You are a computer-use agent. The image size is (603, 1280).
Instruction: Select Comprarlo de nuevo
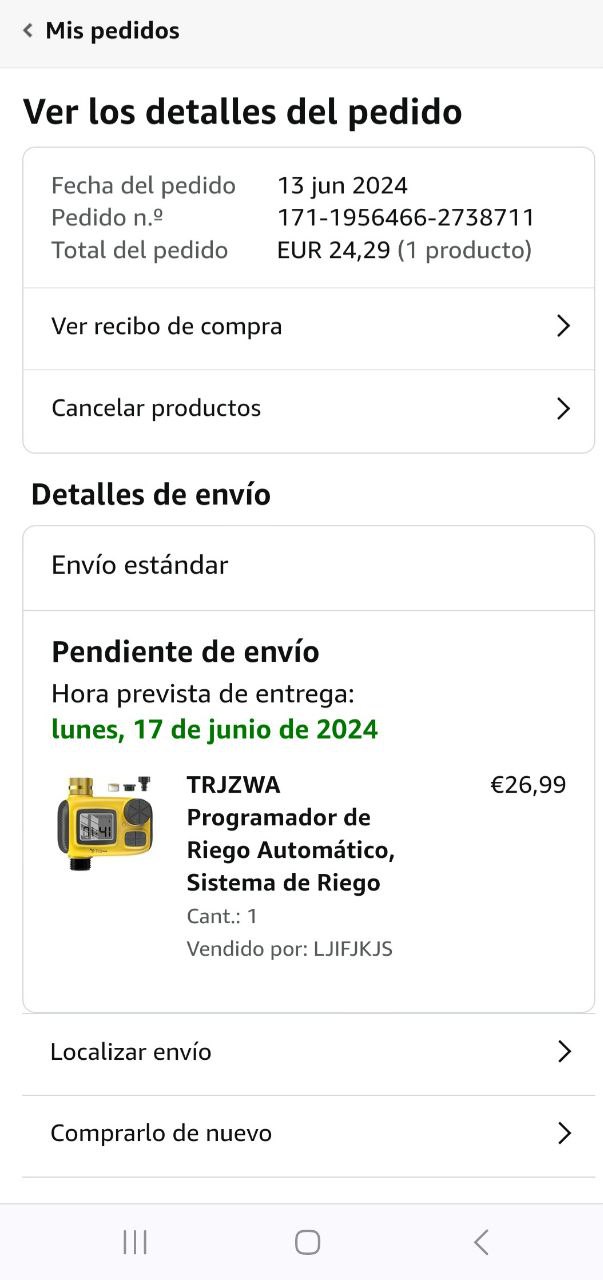(308, 1133)
